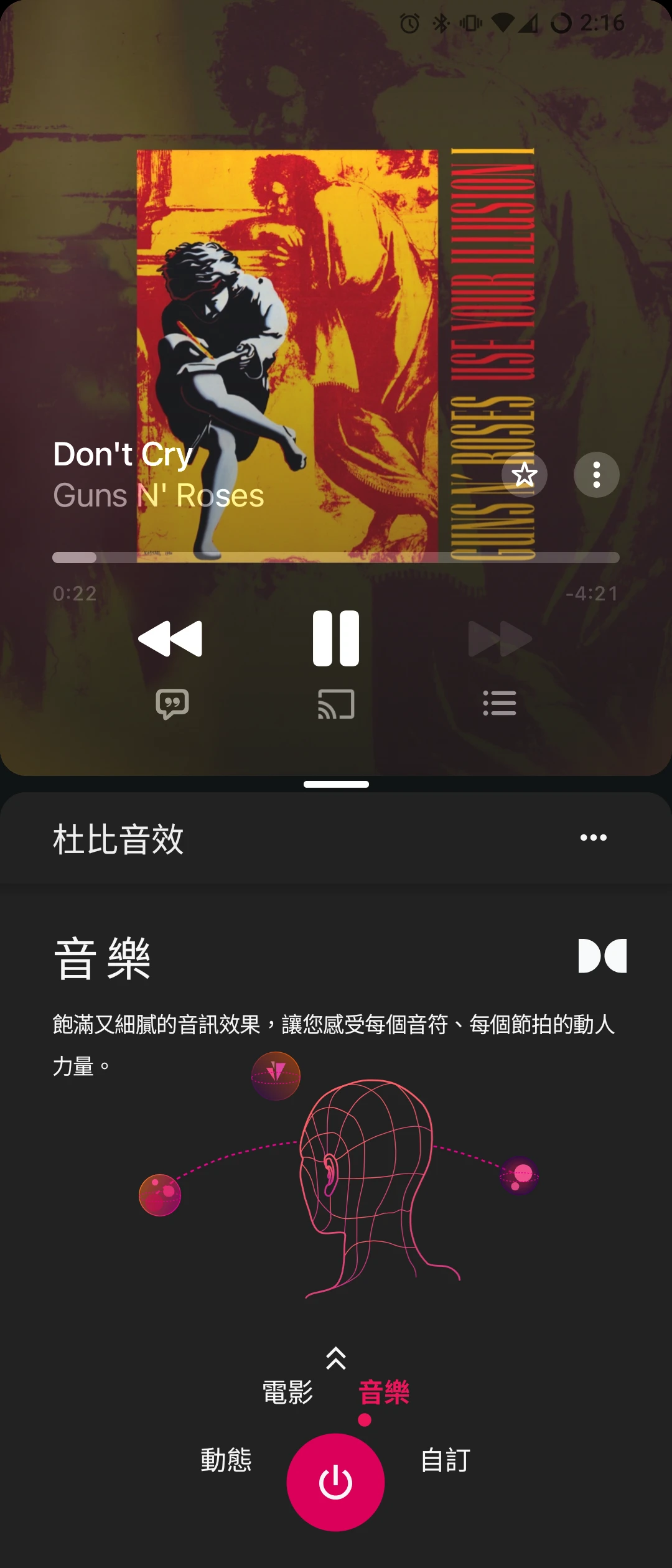
Task: Switch sound mode to 動態
Action: (226, 1460)
